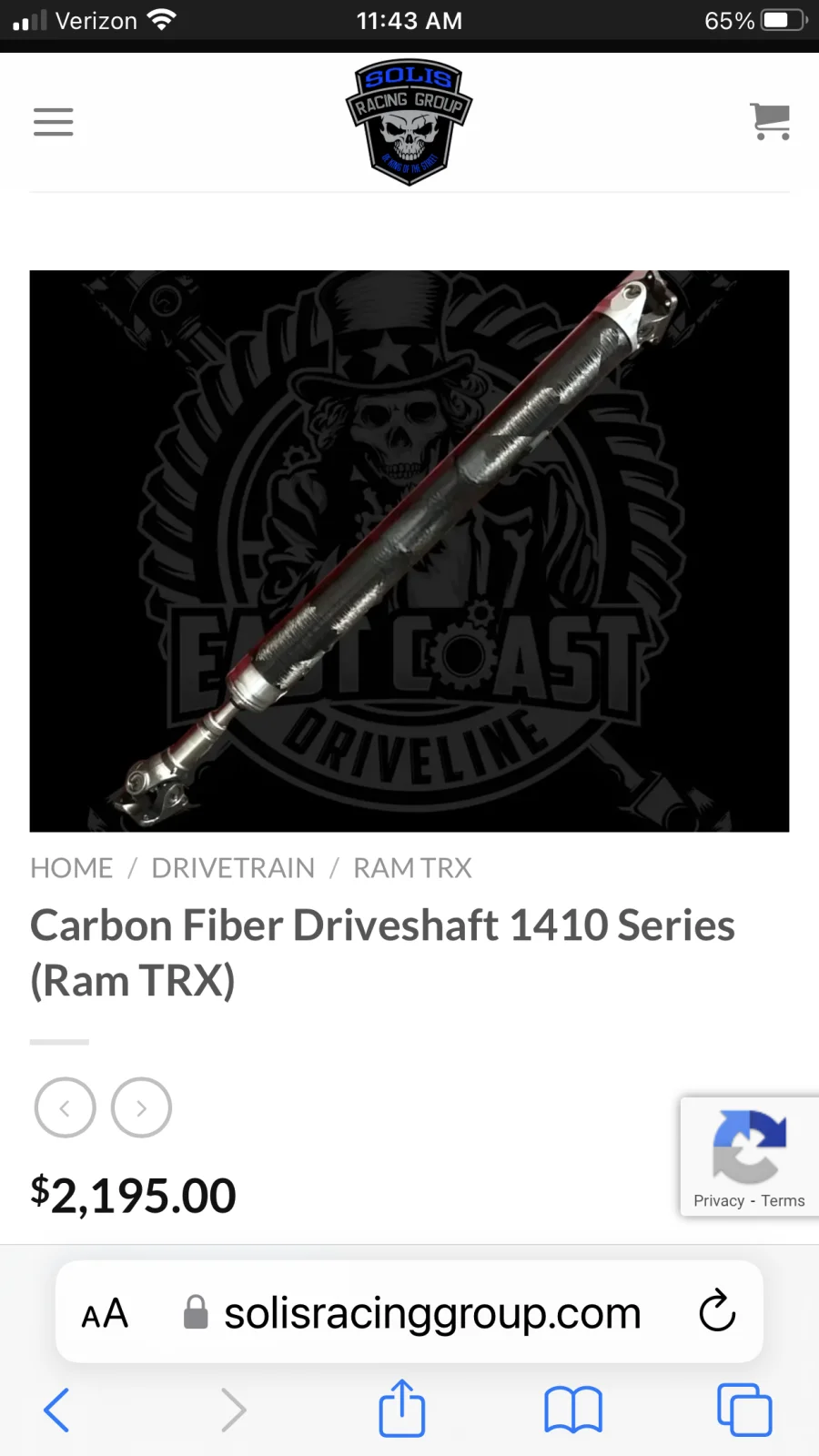This screenshot has height=1456, width=819.
Task: Go back in Safari
Action: tap(56, 1410)
